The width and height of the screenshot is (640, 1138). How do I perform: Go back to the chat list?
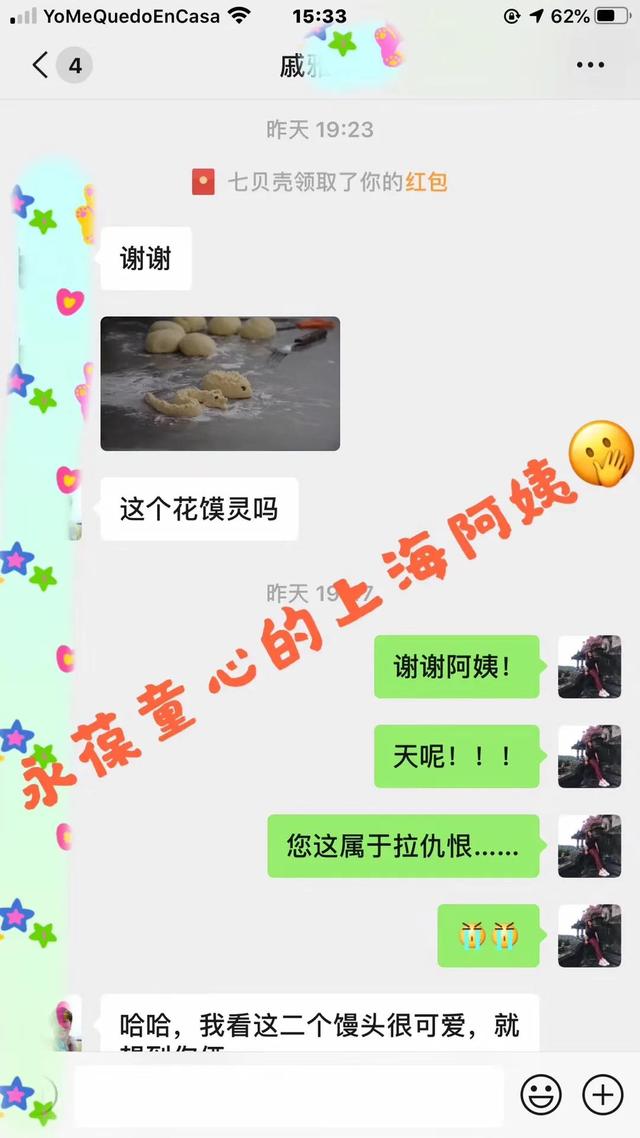tap(42, 66)
